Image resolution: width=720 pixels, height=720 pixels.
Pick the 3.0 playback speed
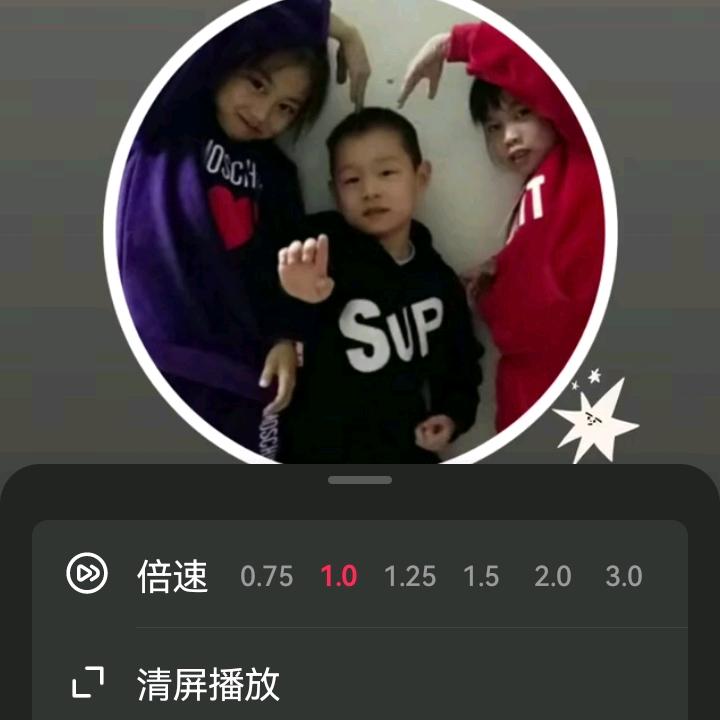623,576
